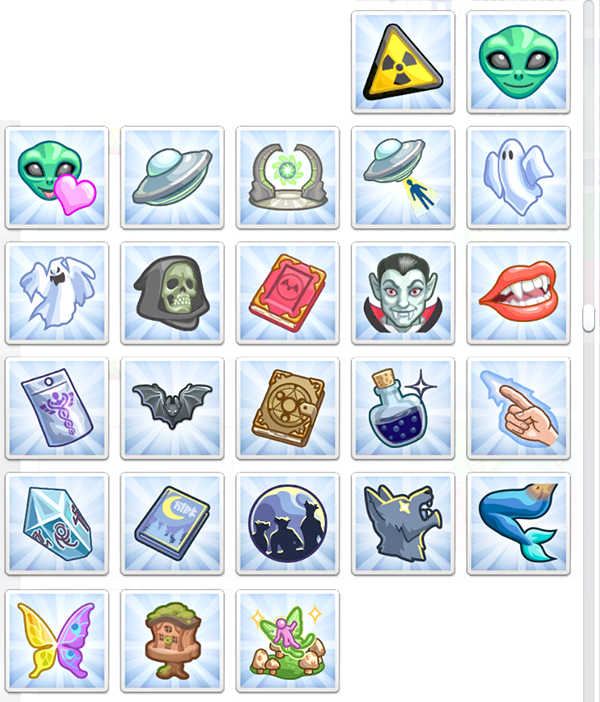Screen dimensions: 600x702
Task: Select the radioactive warning sign icon
Action: [x=403, y=62]
